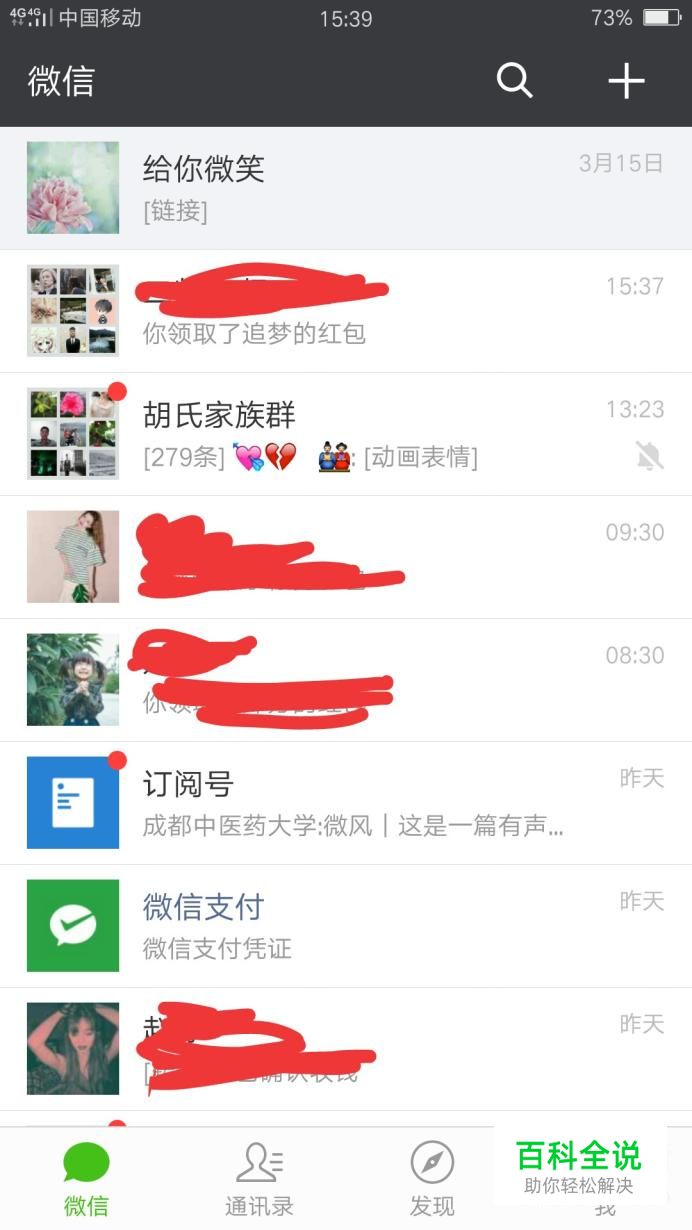
Task: Open the chat with 给你微笑
Action: click(x=346, y=188)
